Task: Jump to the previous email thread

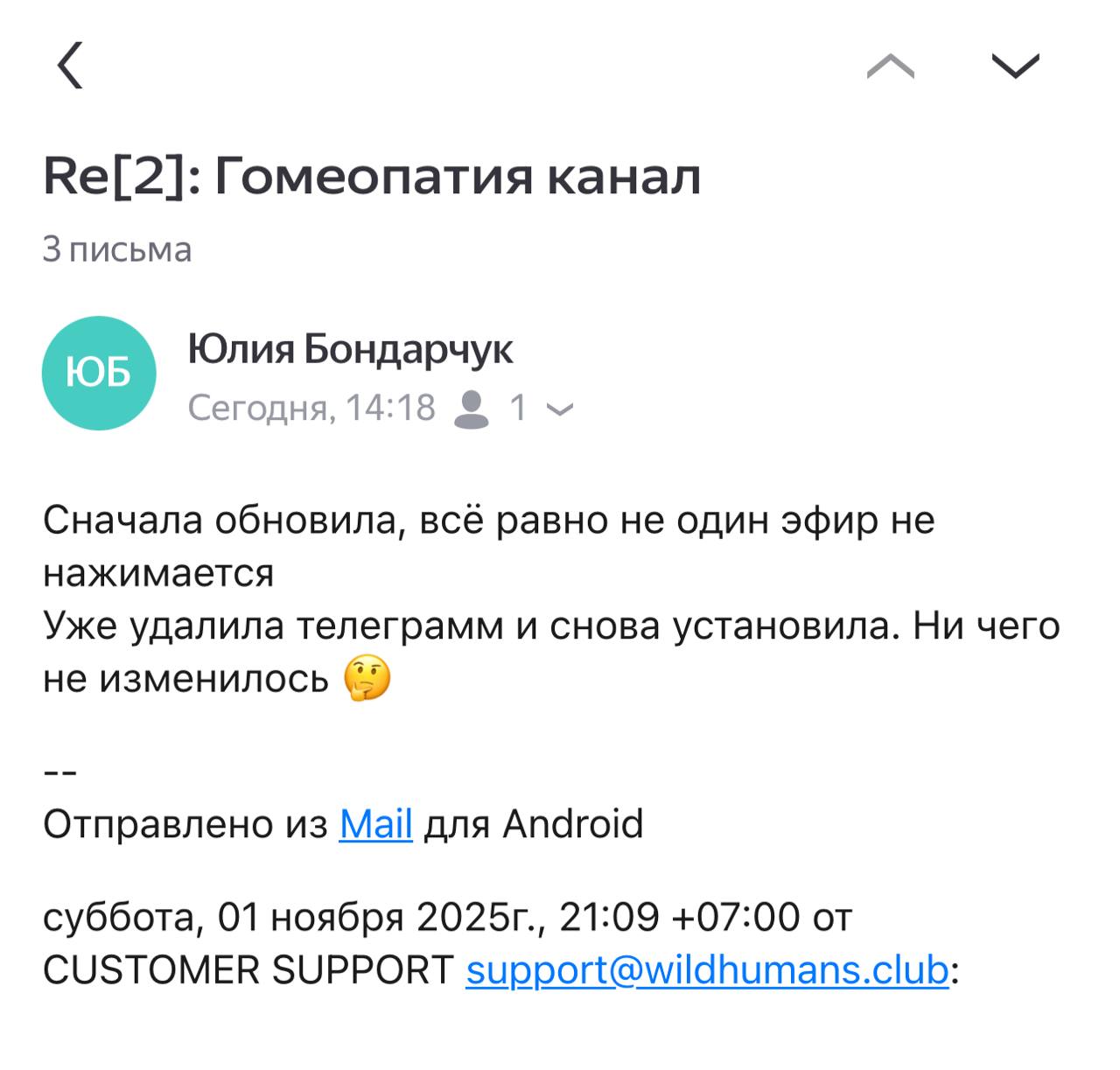Action: click(x=890, y=66)
